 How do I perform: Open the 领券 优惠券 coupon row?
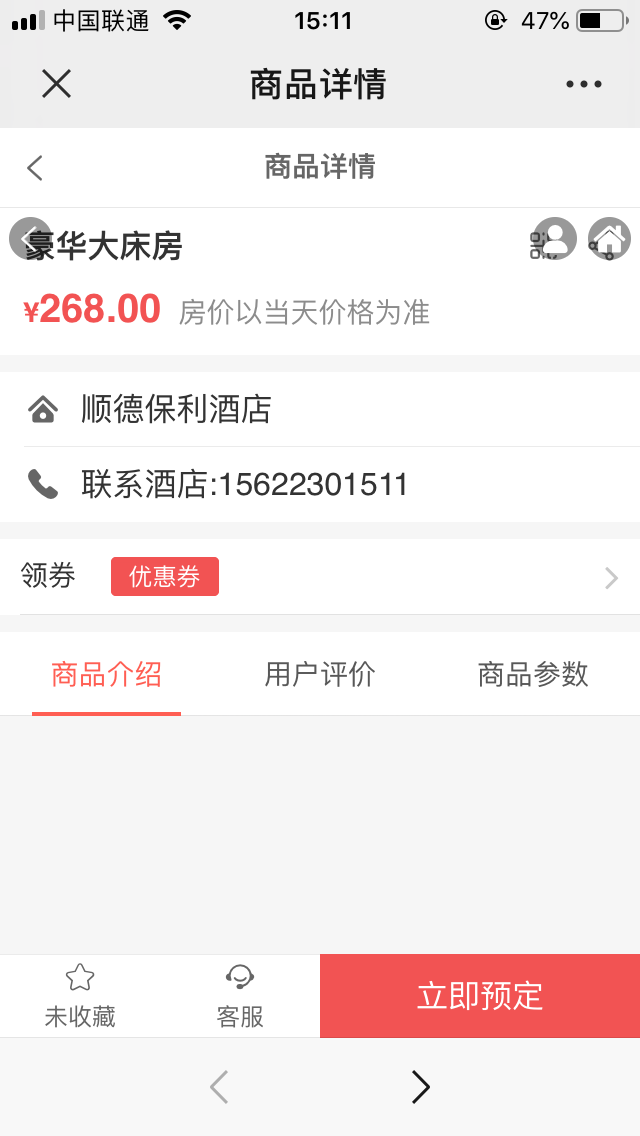320,577
